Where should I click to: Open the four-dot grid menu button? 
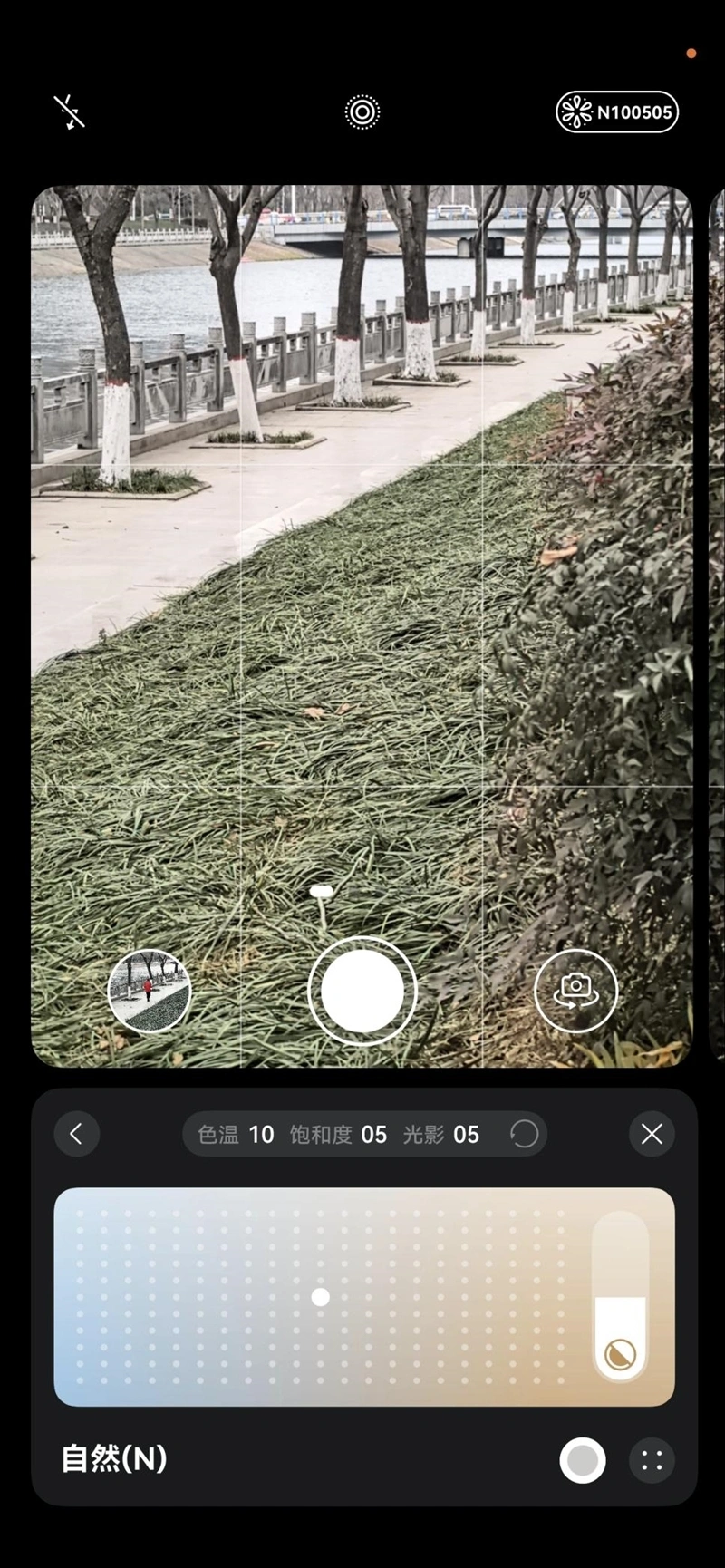[652, 1460]
